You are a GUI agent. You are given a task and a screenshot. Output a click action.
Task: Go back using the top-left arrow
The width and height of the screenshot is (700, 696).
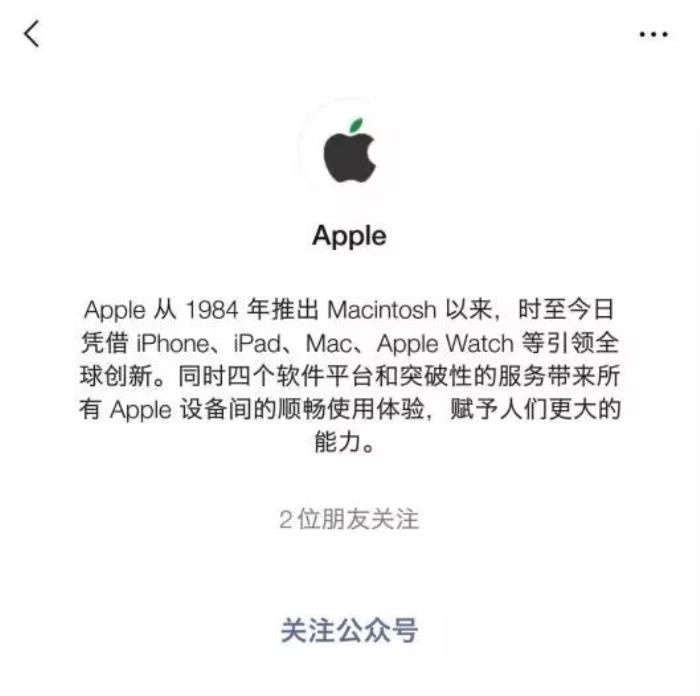[x=32, y=33]
